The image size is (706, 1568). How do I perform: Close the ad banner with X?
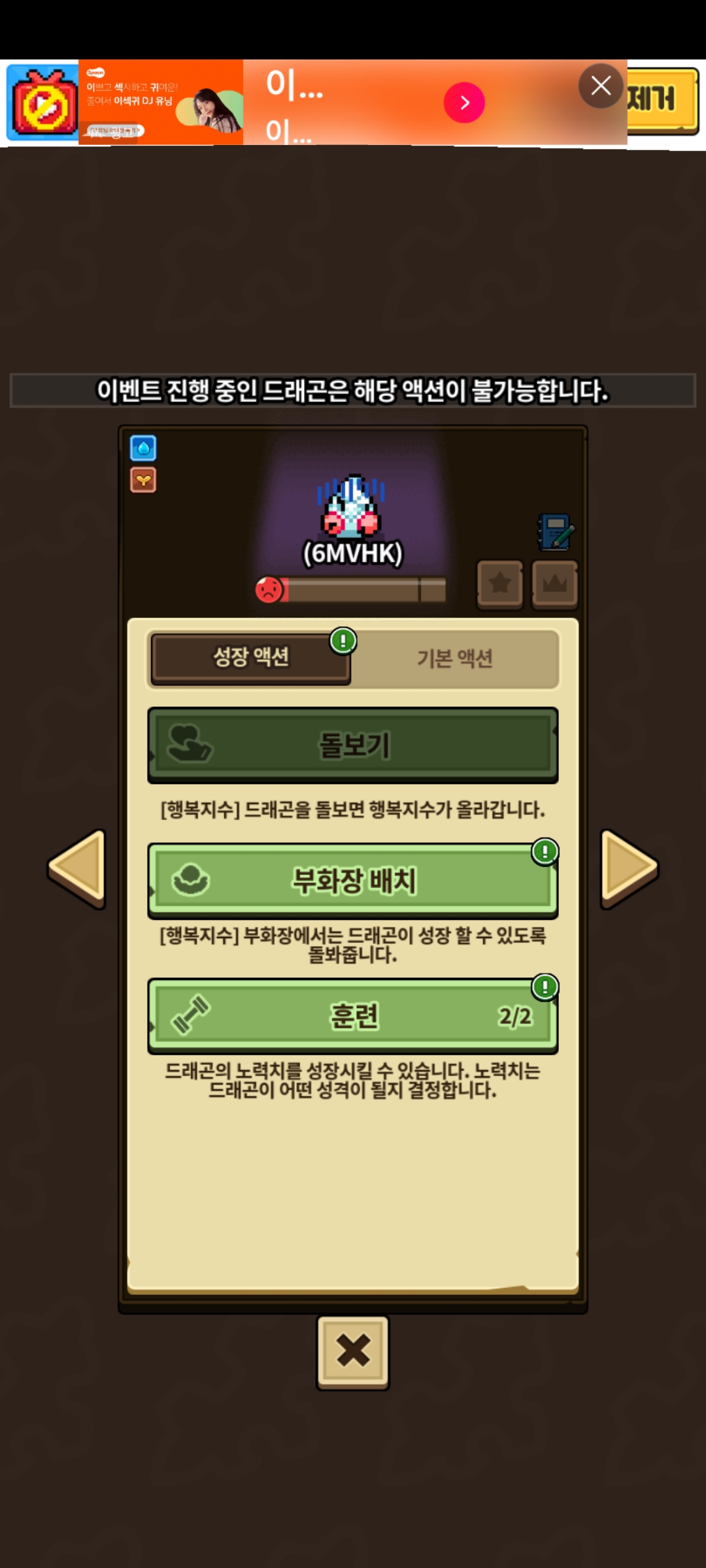tap(600, 86)
